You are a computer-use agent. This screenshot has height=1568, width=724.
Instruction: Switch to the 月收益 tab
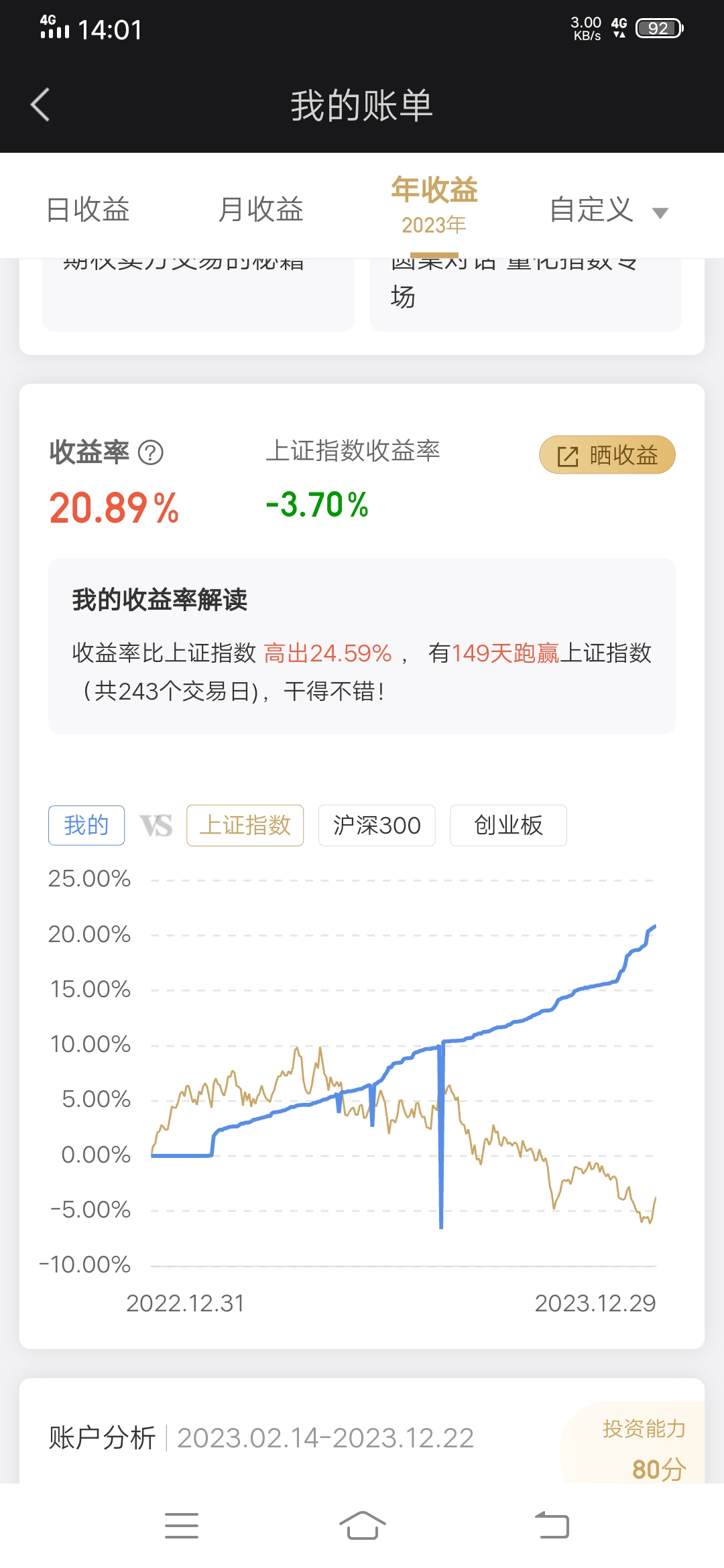[261, 209]
